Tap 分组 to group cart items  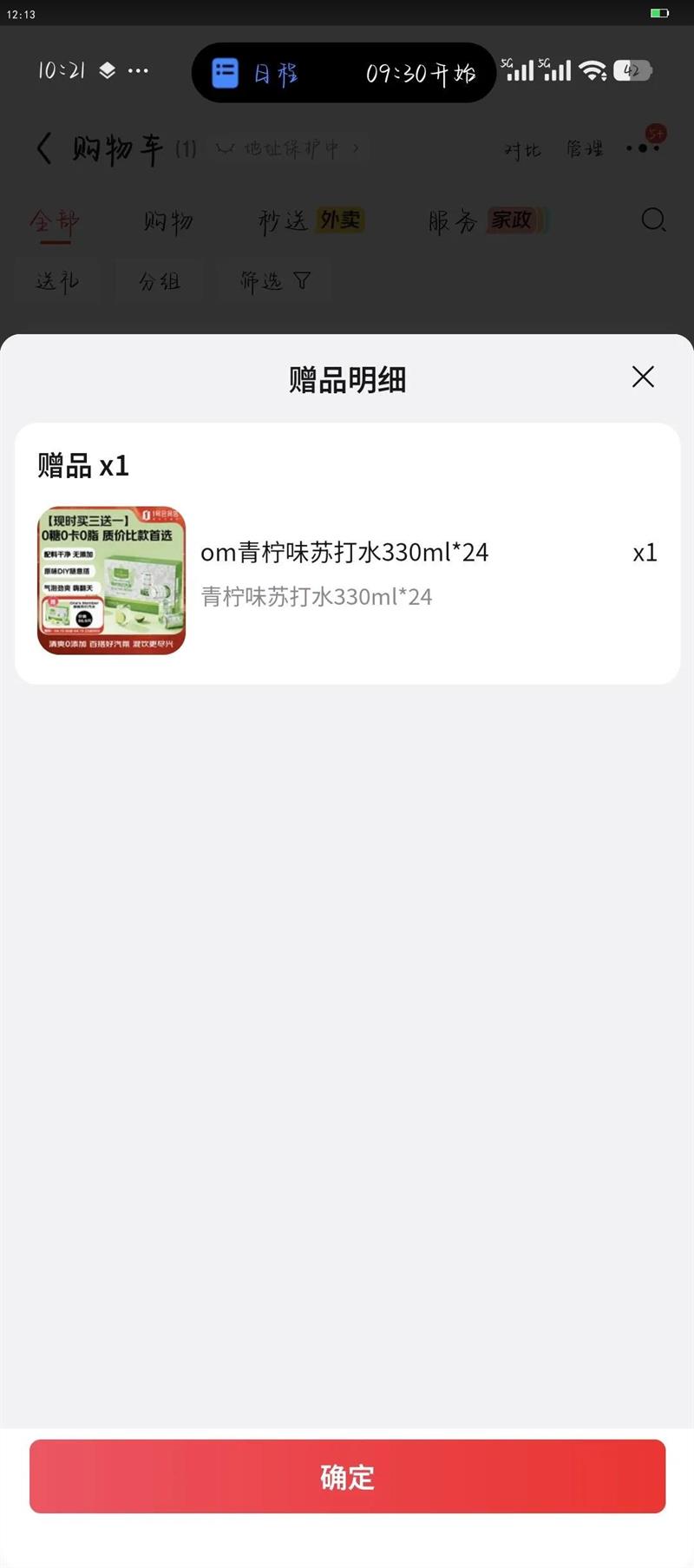tap(159, 280)
